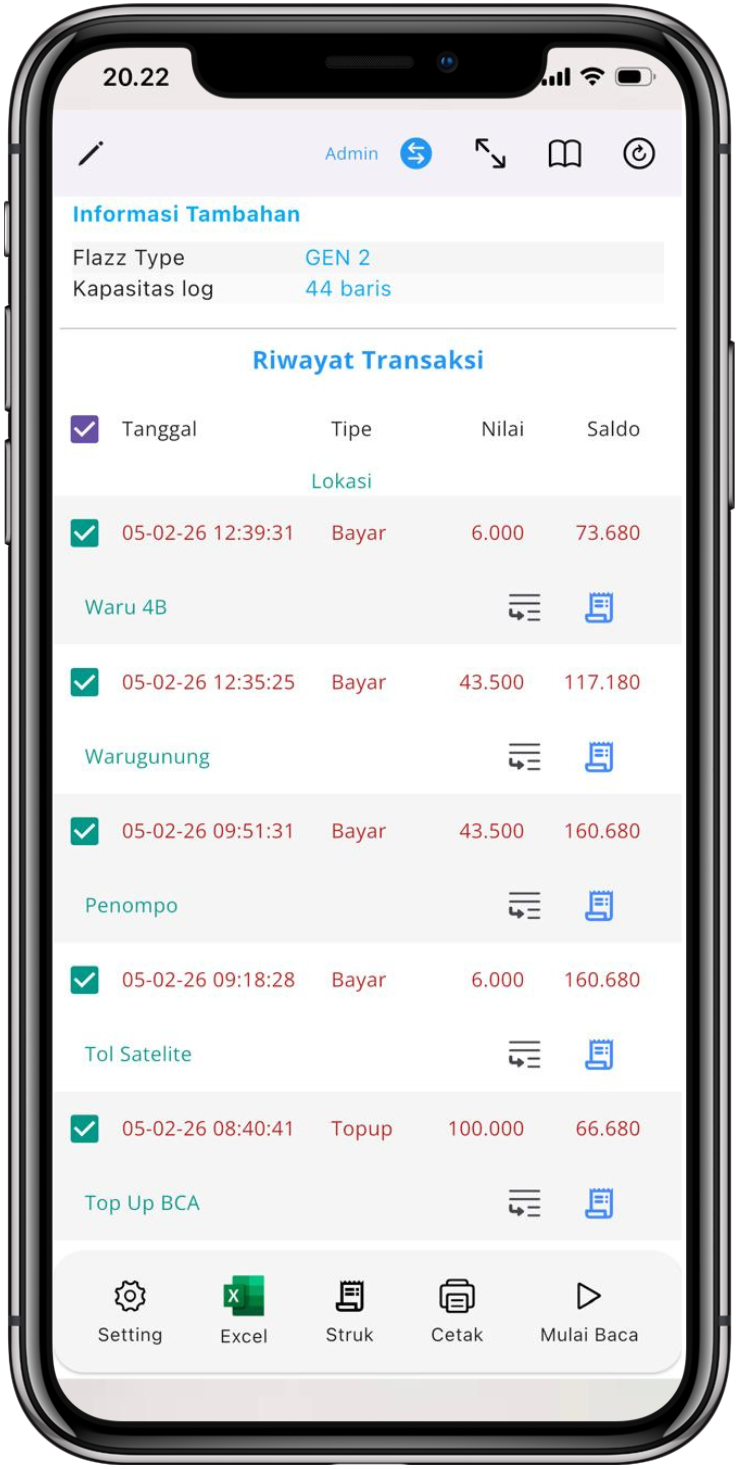Image resolution: width=738 pixels, height=1469 pixels.
Task: Open Setting in the bottom bar
Action: (x=130, y=1311)
